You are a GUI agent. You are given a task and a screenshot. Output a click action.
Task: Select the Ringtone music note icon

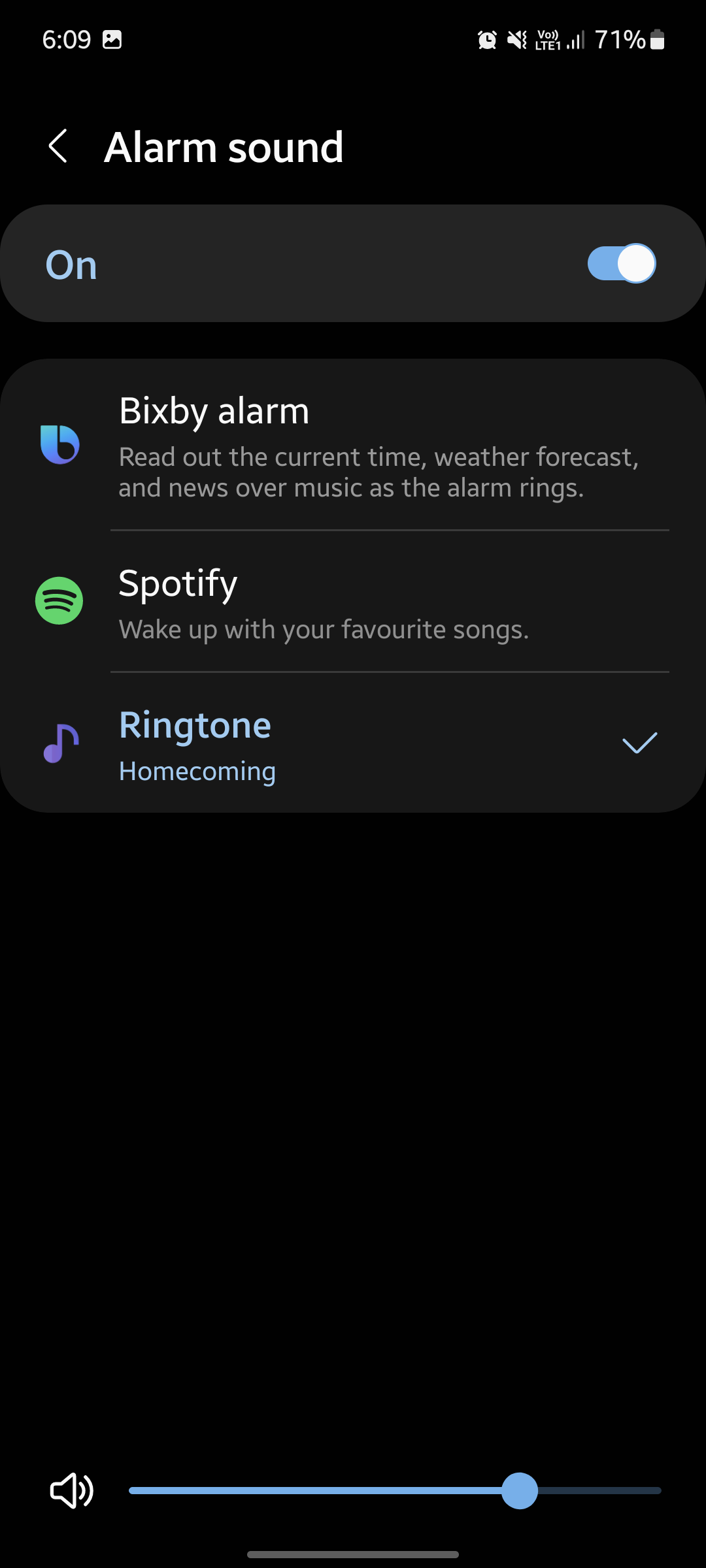pyautogui.click(x=59, y=743)
